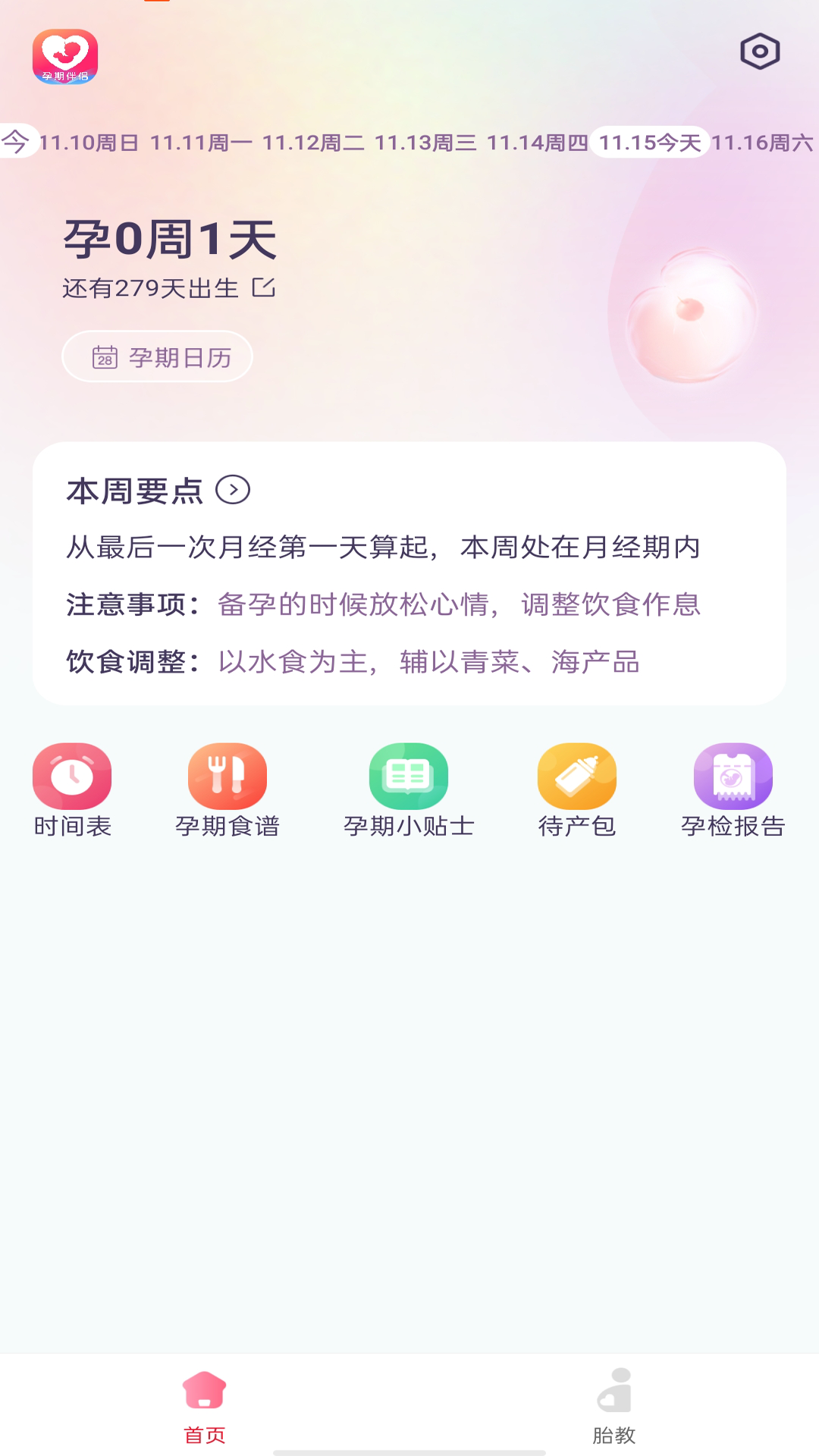Switch to the 胎教 tab

click(614, 1405)
